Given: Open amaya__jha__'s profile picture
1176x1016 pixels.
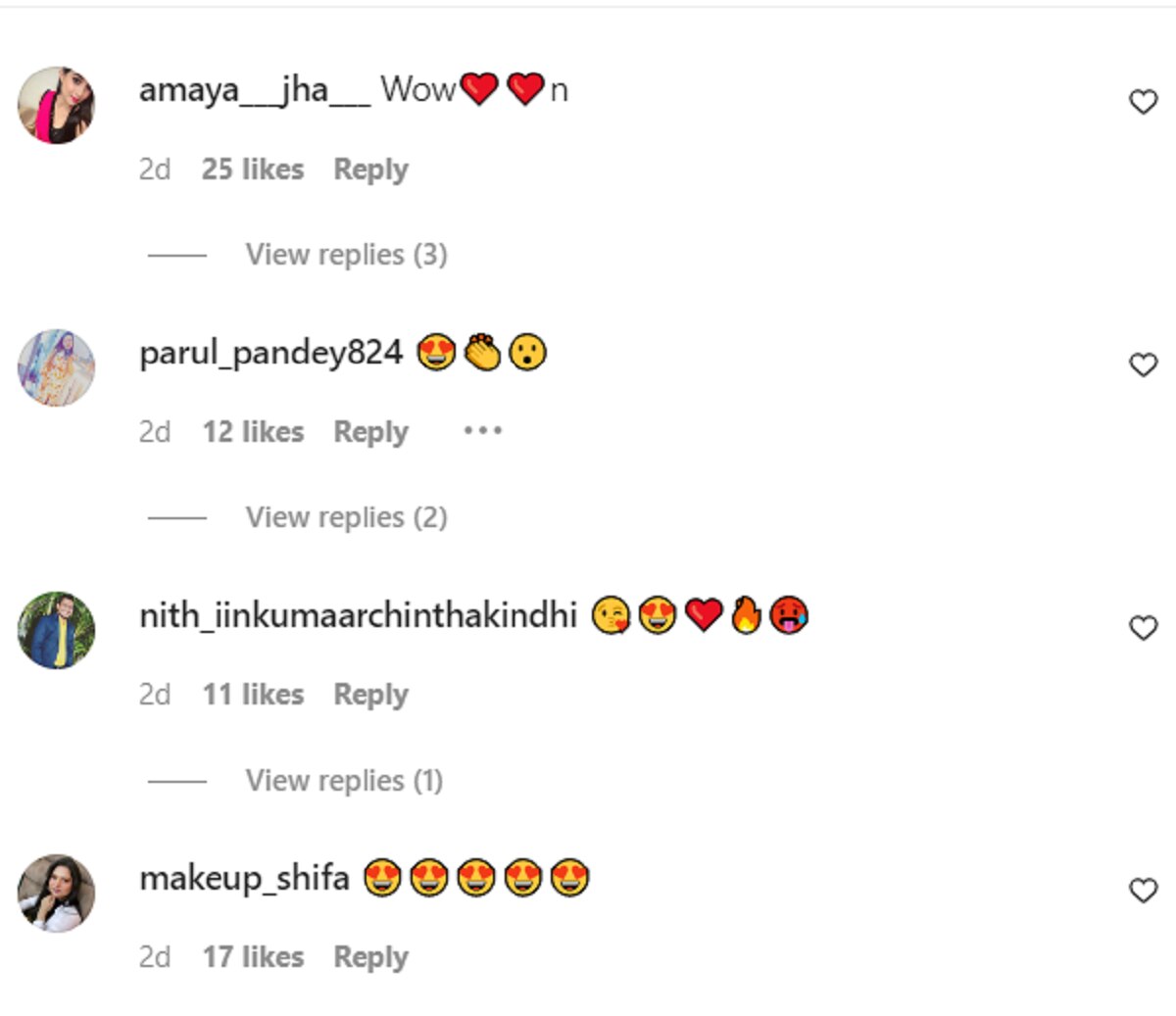Looking at the screenshot, I should (57, 105).
